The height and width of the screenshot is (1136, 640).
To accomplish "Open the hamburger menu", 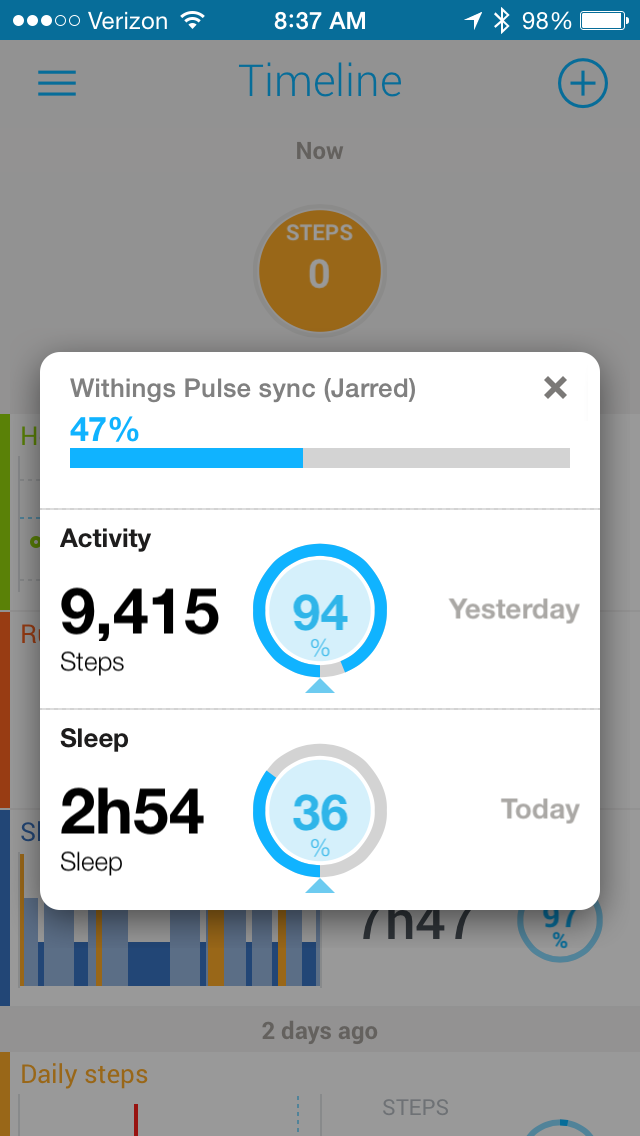I will coord(57,83).
